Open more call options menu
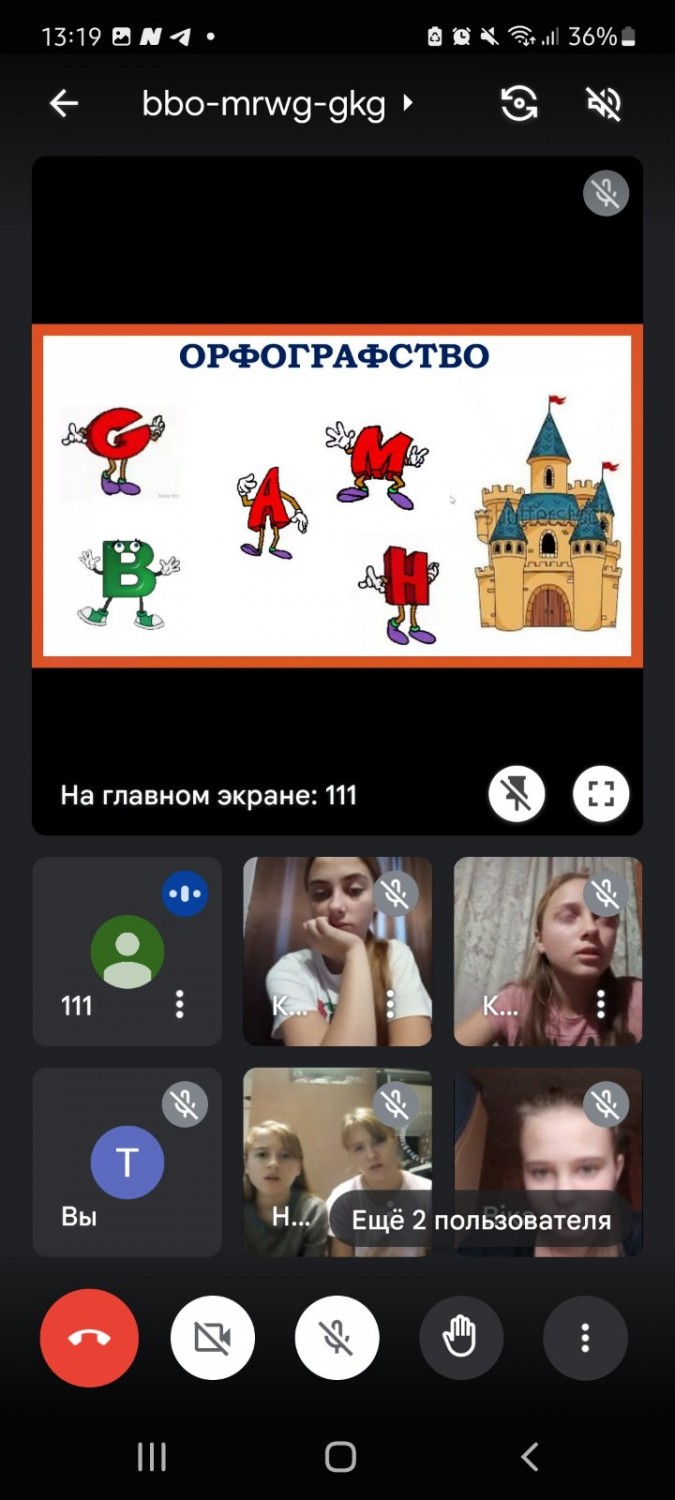The width and height of the screenshot is (675, 1500). coord(585,1338)
